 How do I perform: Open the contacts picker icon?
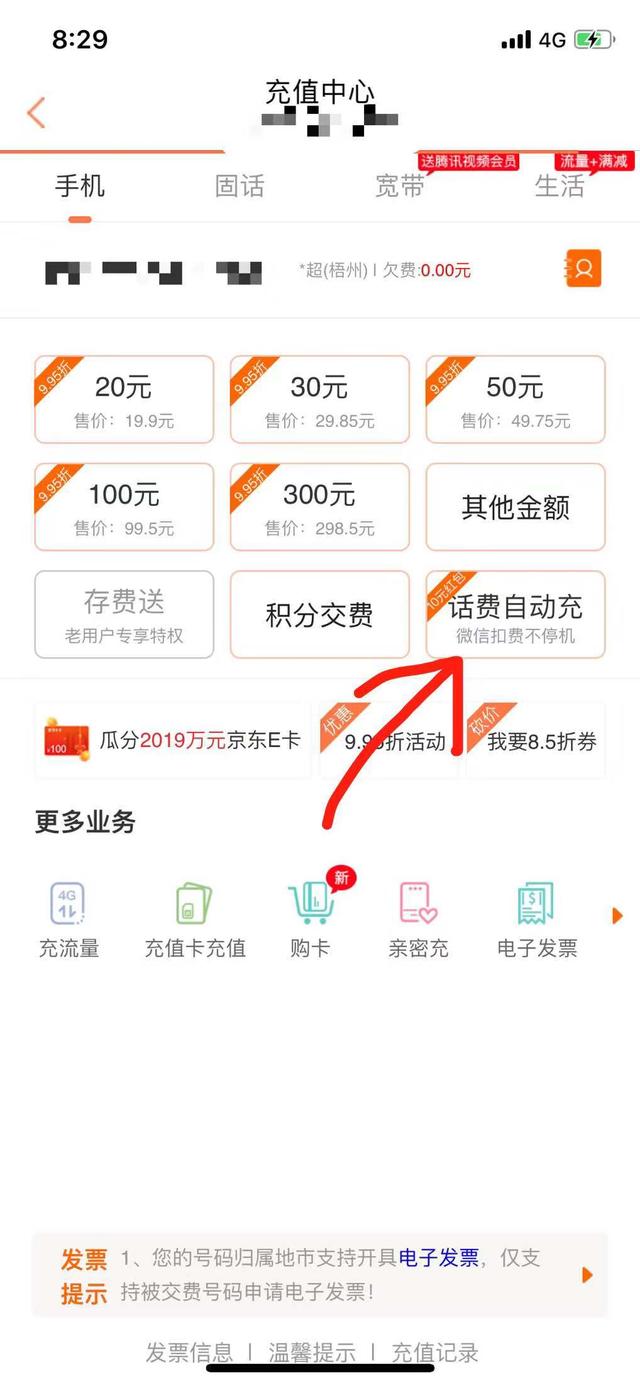(584, 268)
